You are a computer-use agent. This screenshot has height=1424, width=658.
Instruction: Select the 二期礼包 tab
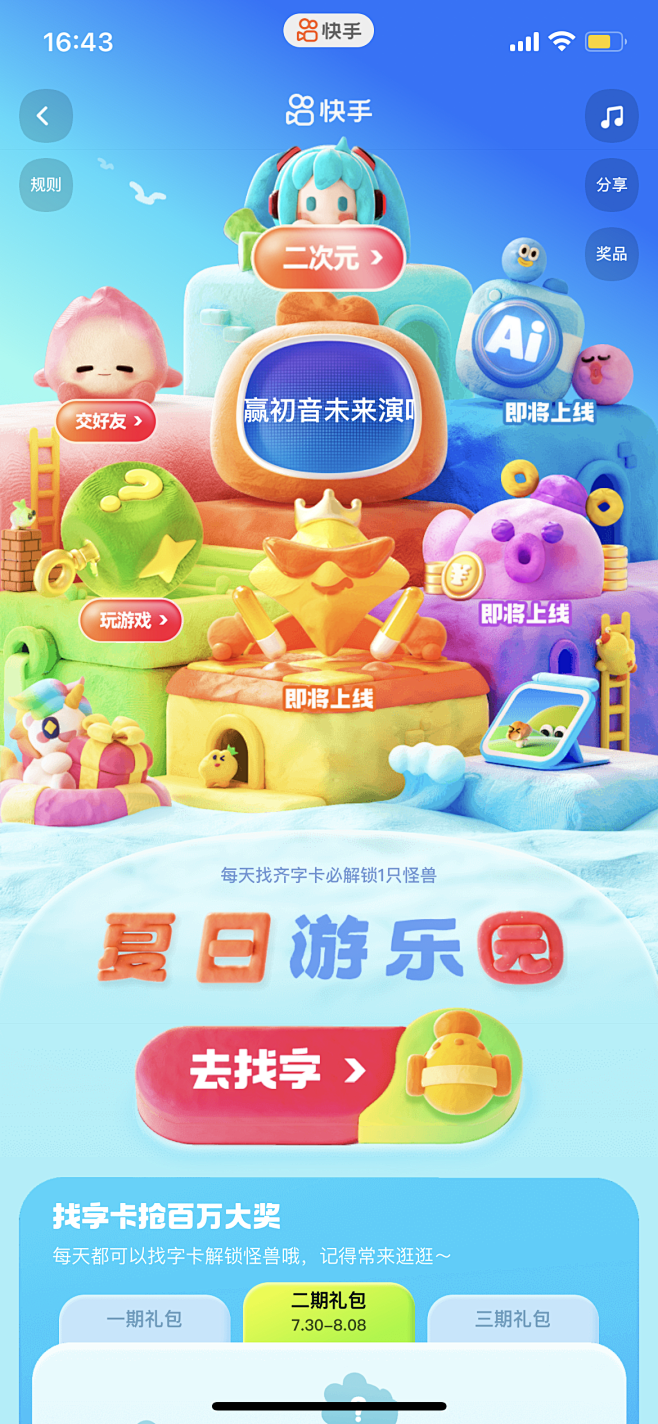point(328,1311)
